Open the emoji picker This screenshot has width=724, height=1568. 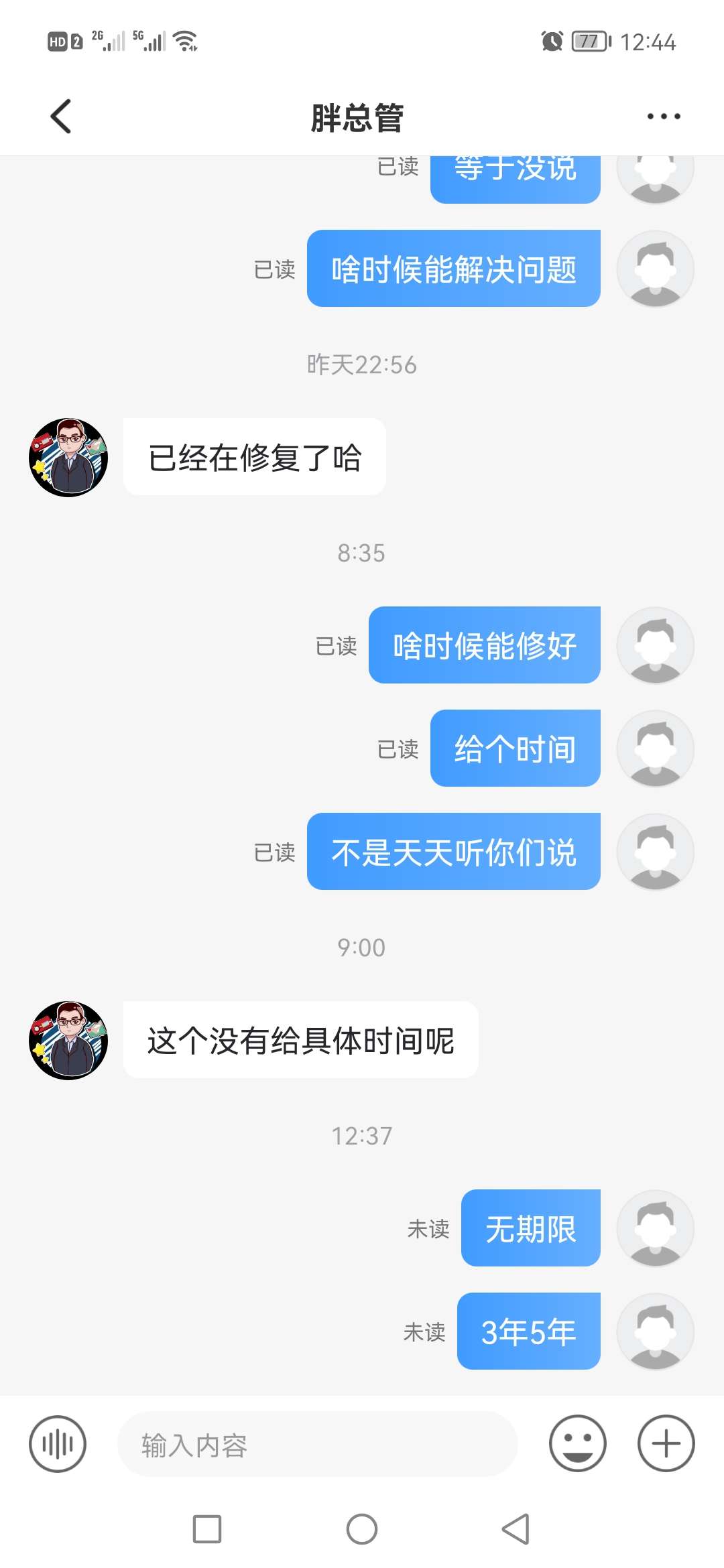pyautogui.click(x=577, y=1444)
